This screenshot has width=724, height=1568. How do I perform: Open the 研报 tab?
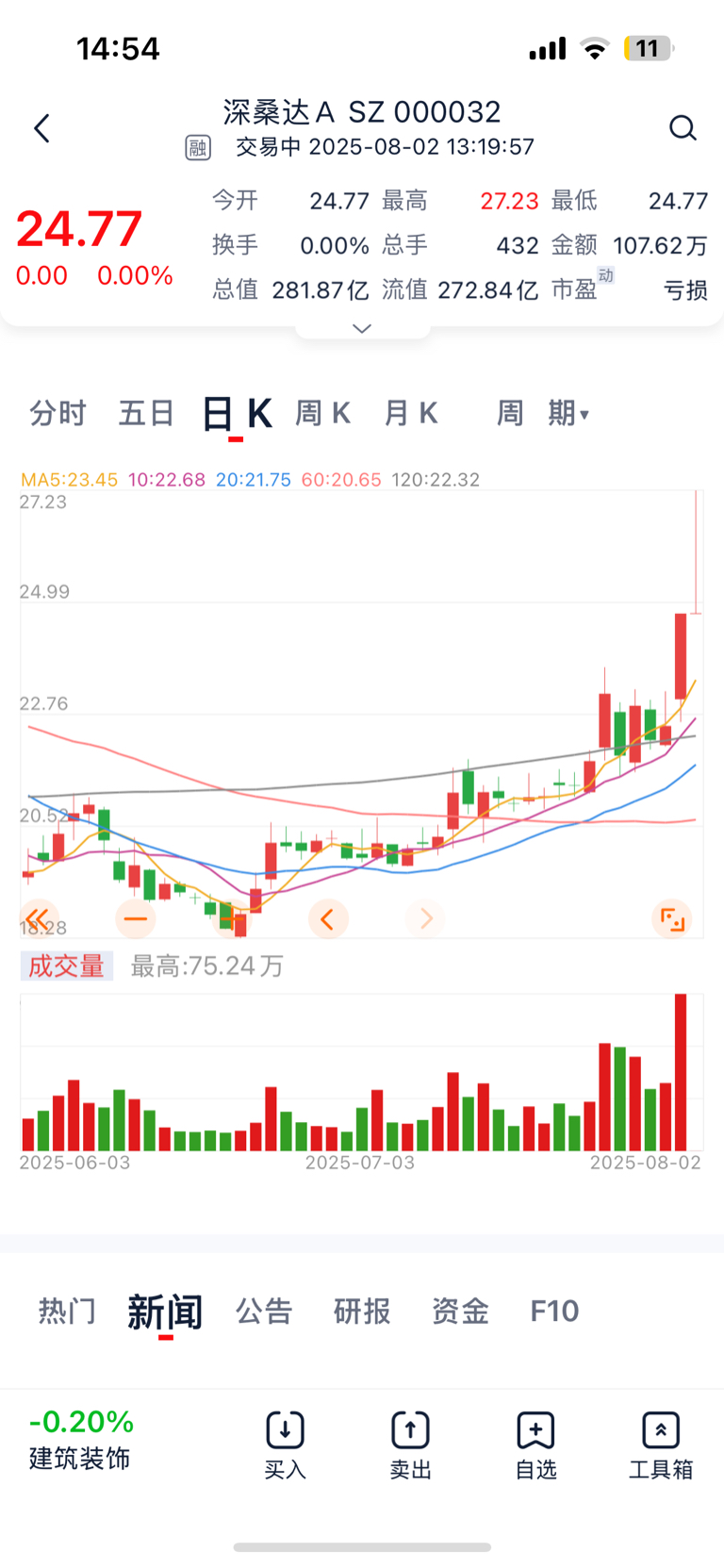coord(362,1311)
